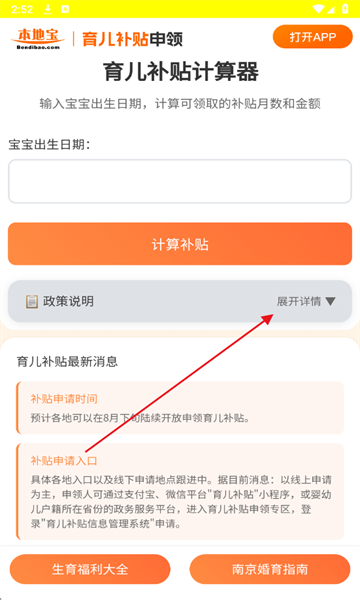Tap 计算补贴 to calculate the subsidy
Image resolution: width=360 pixels, height=600 pixels.
click(180, 244)
